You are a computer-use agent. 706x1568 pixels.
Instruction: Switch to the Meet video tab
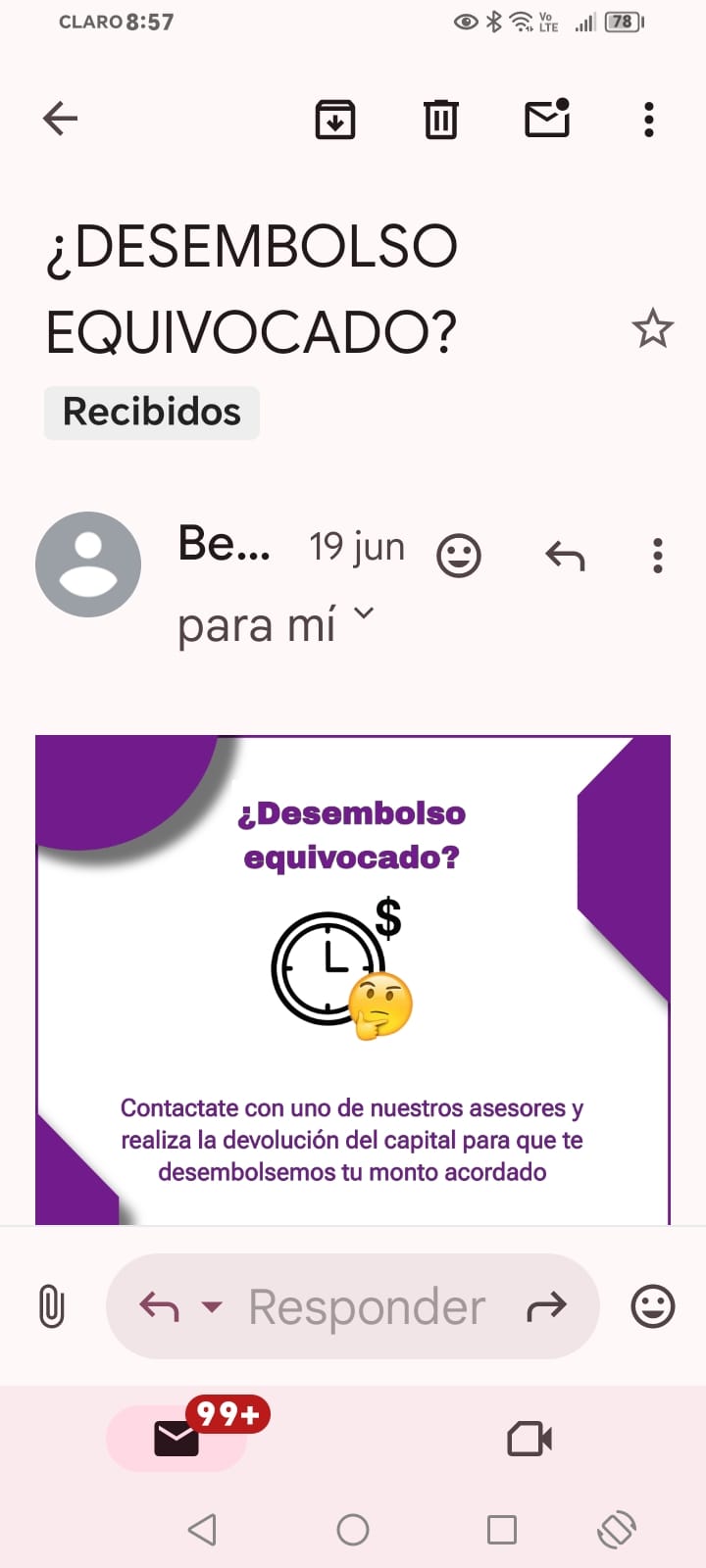coord(529,1439)
